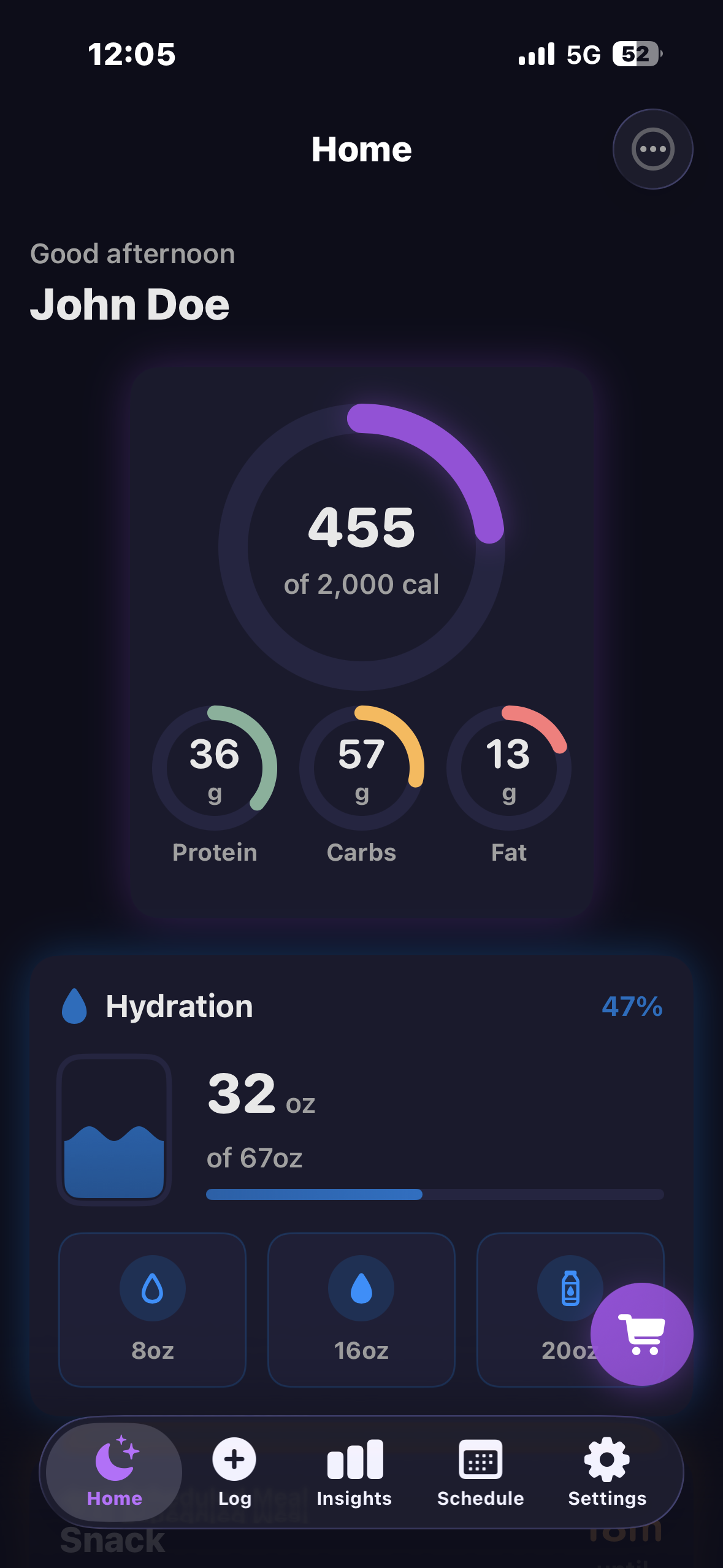The width and height of the screenshot is (723, 1568).
Task: Open the shopping cart button
Action: (641, 1334)
